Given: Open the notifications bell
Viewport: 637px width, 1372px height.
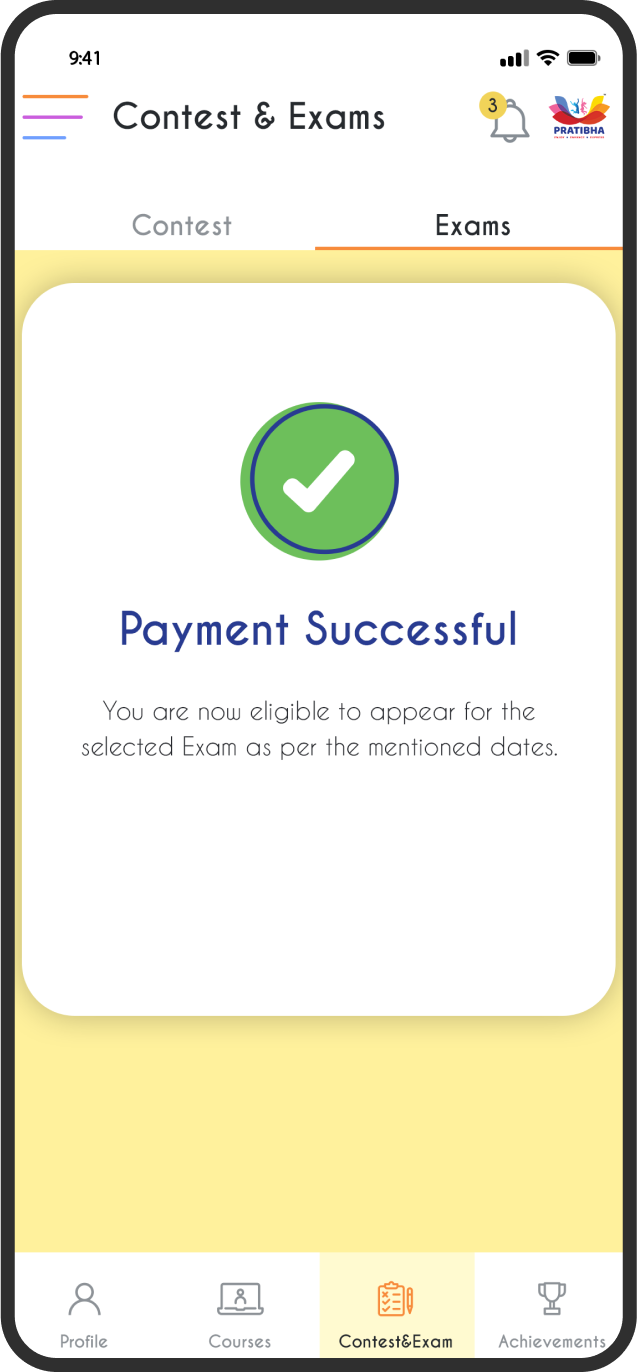Looking at the screenshot, I should click(x=506, y=118).
